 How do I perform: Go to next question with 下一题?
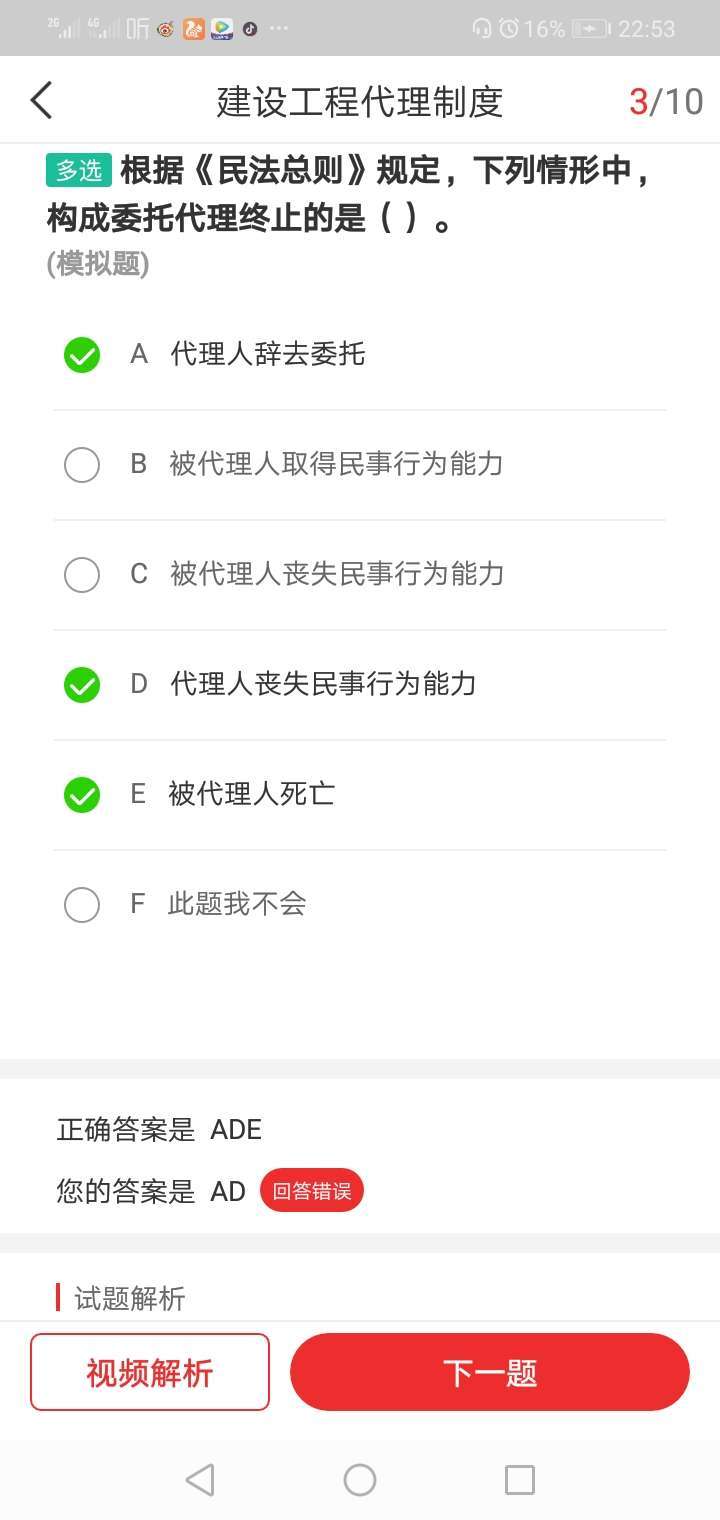(490, 1372)
